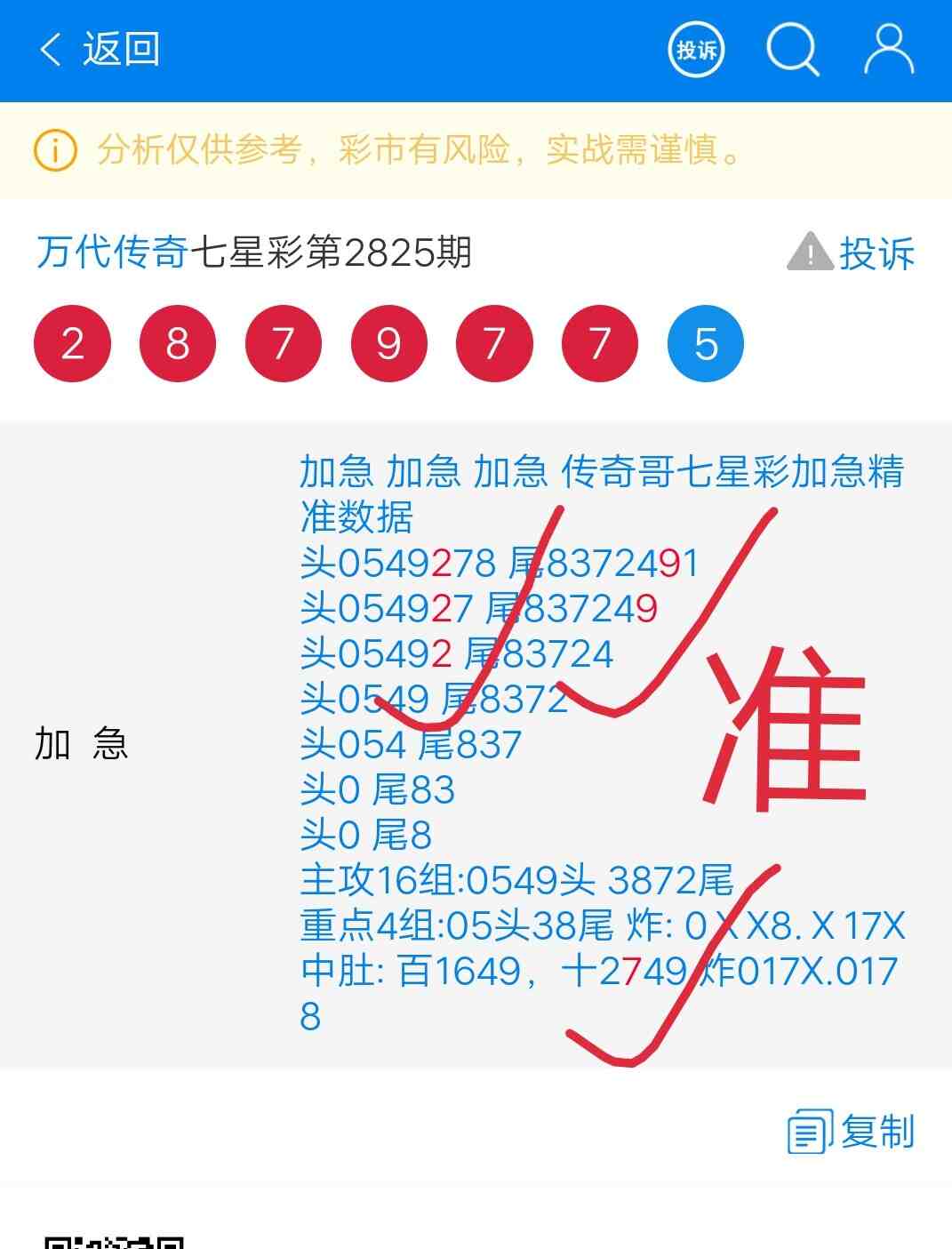Open the user profile icon
The width and height of the screenshot is (952, 1249).
coord(889,50)
